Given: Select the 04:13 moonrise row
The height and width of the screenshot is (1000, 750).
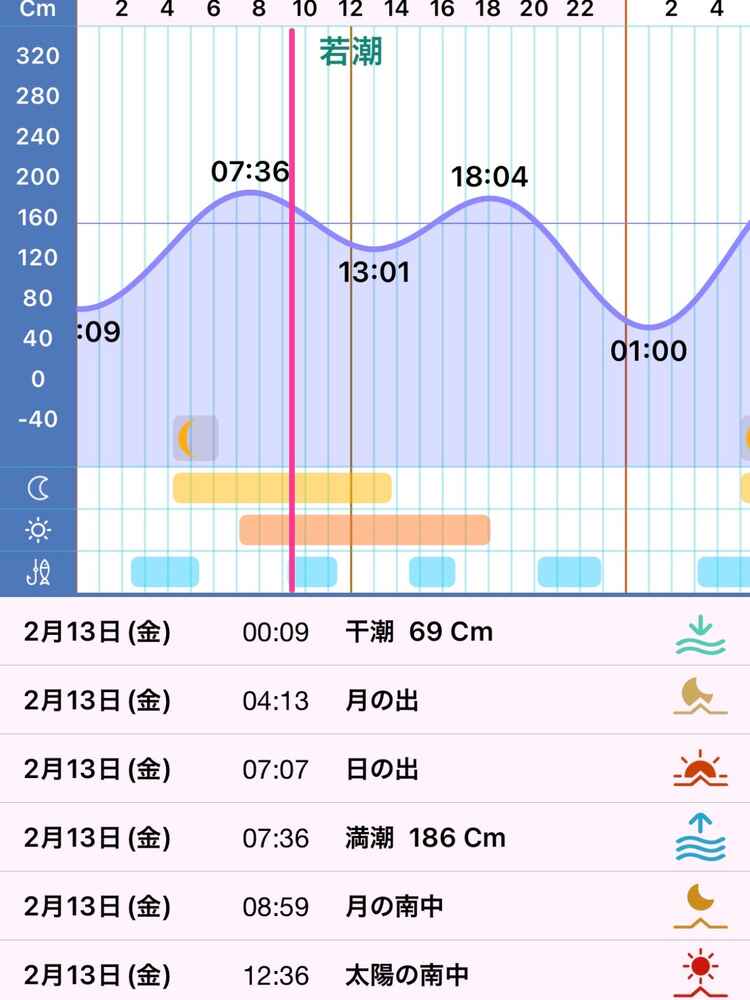Looking at the screenshot, I should [x=375, y=701].
